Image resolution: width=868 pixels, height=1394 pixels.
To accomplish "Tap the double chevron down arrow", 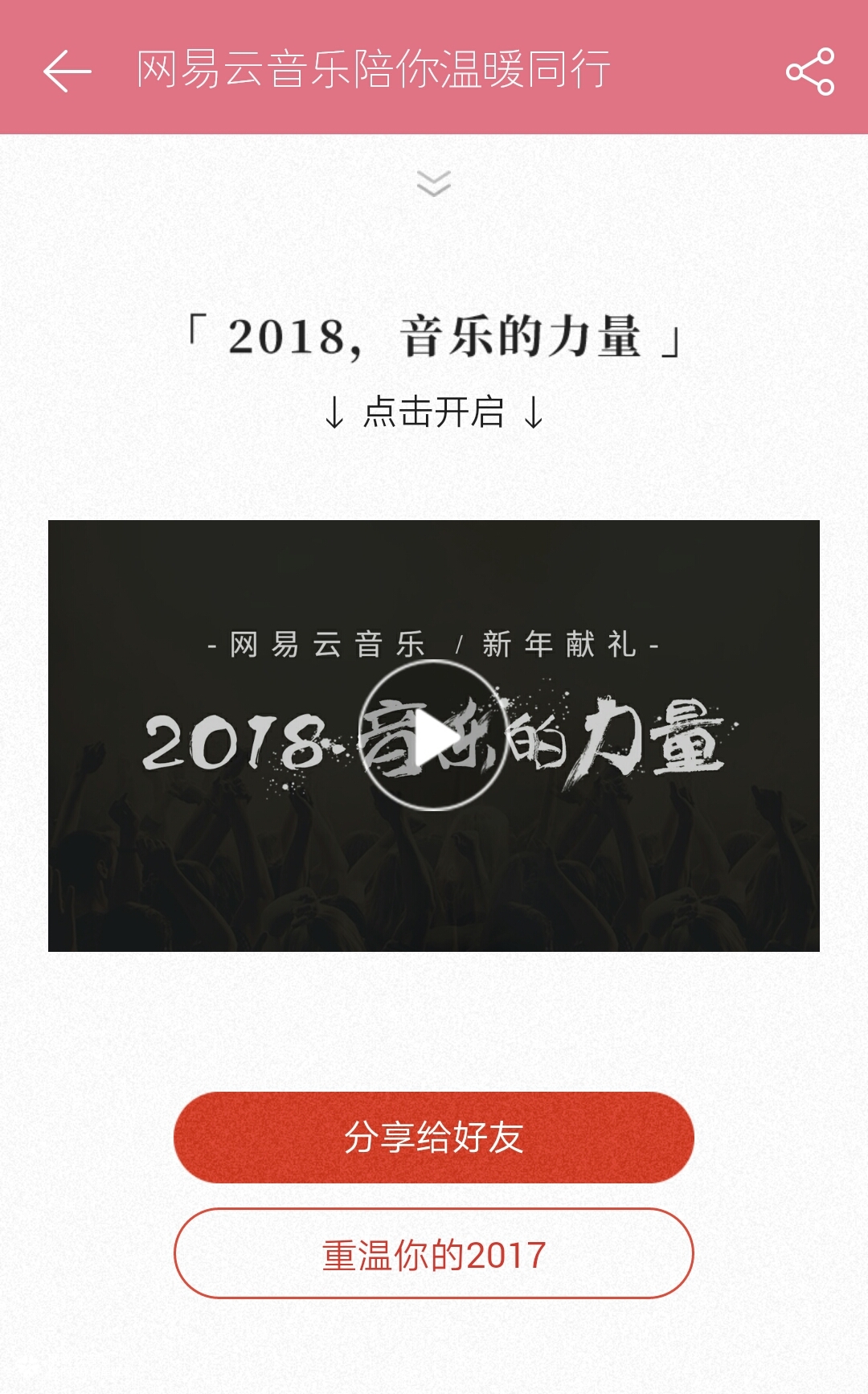I will point(434,183).
